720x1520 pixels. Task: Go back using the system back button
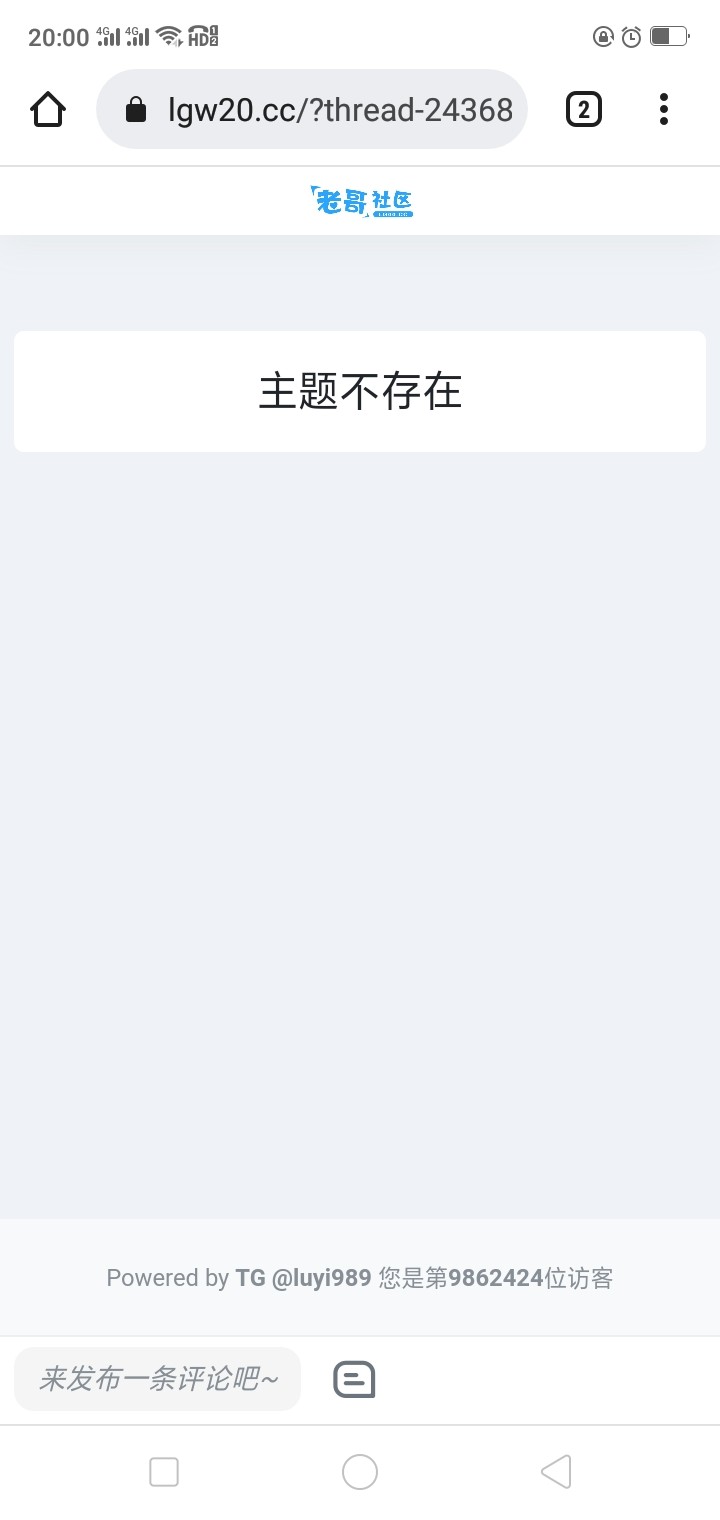[x=556, y=1472]
